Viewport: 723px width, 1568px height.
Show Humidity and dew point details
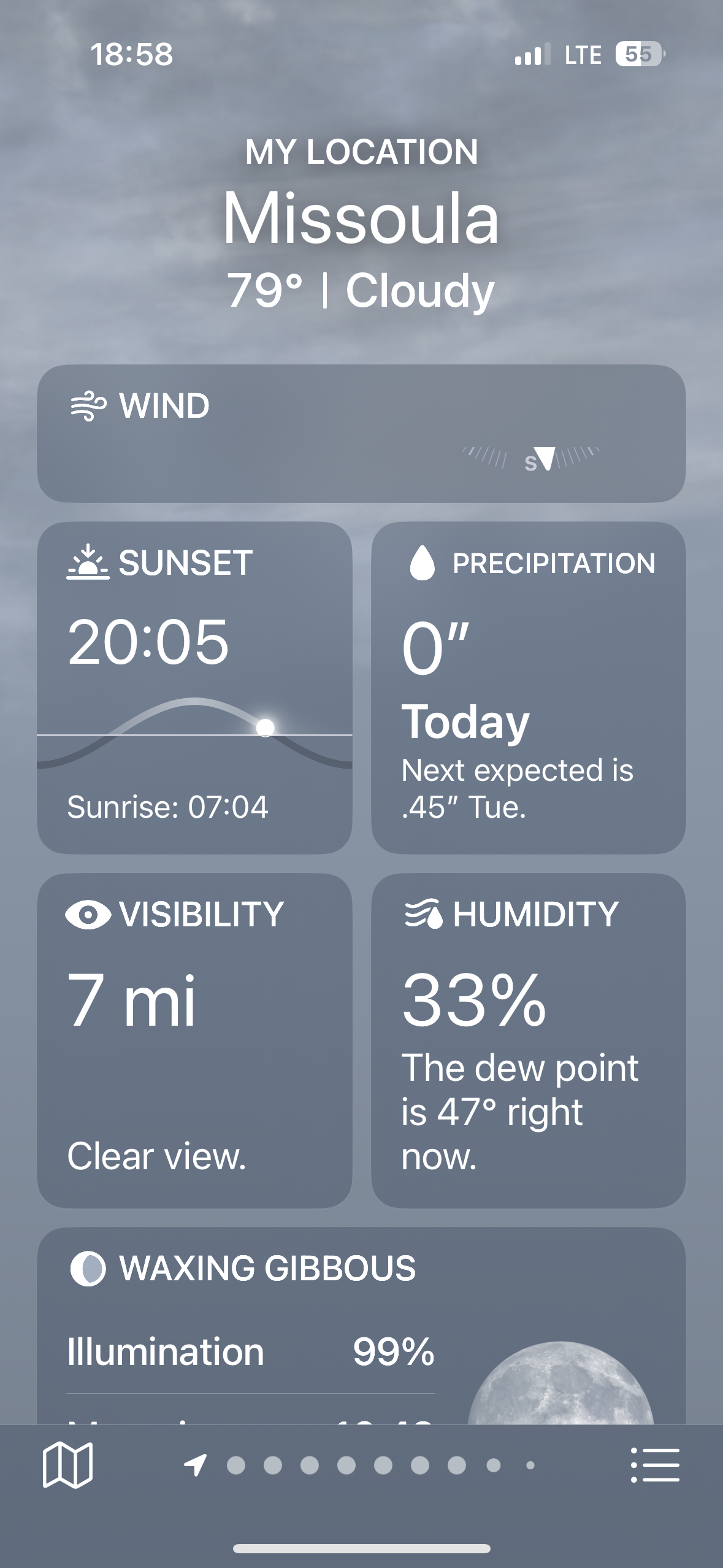coord(528,1040)
